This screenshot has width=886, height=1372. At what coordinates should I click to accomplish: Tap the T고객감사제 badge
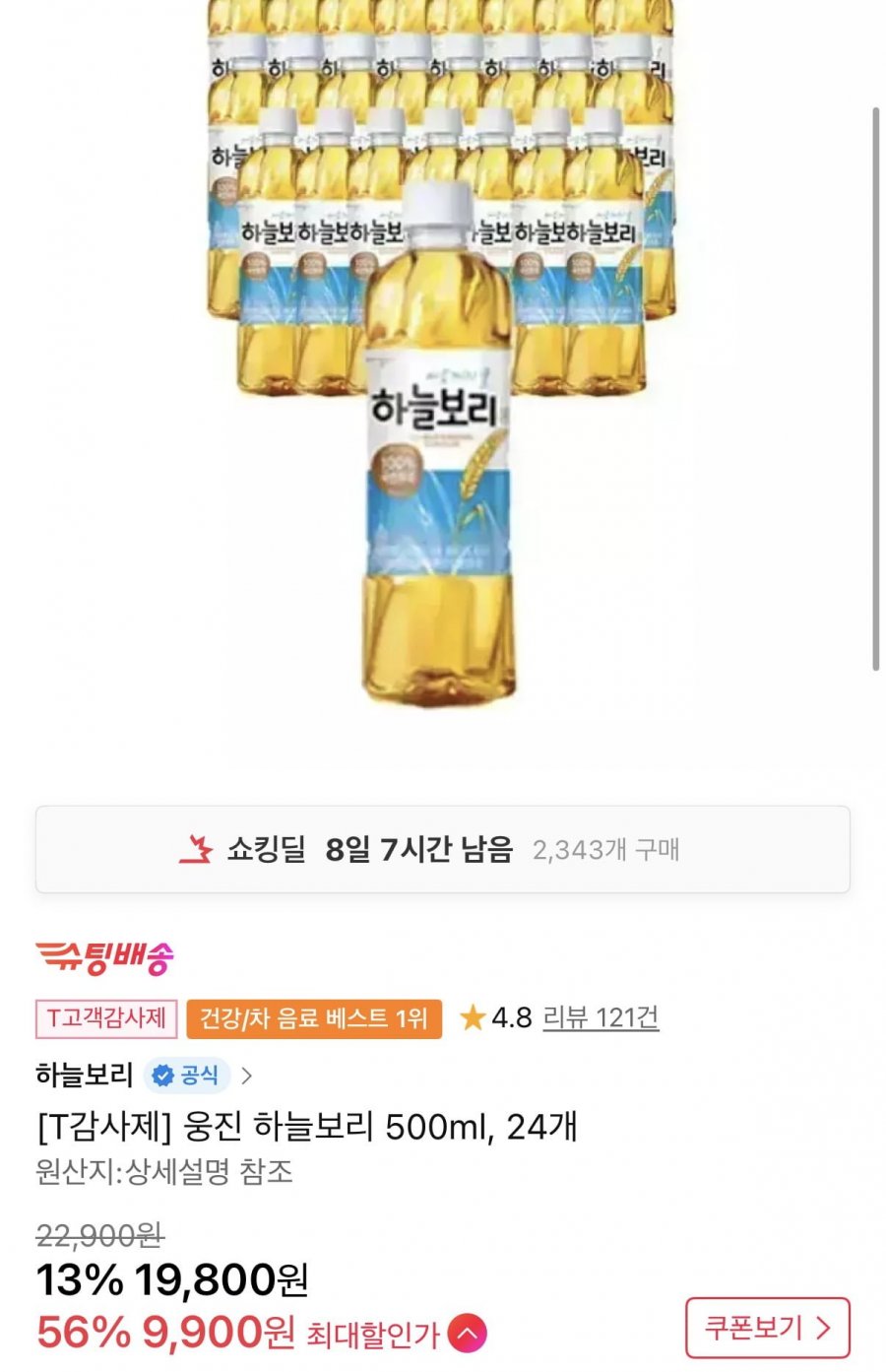(x=106, y=1018)
